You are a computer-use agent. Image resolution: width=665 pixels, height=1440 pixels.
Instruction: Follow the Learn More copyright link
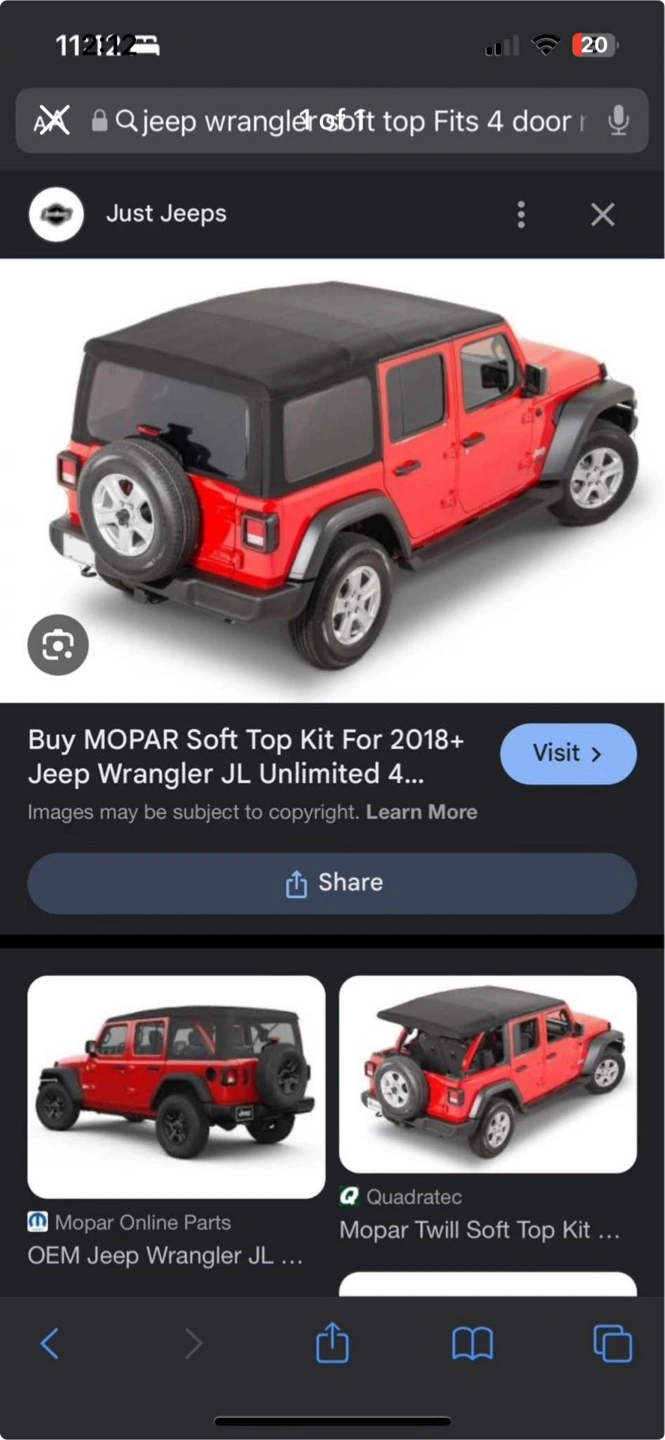[422, 812]
